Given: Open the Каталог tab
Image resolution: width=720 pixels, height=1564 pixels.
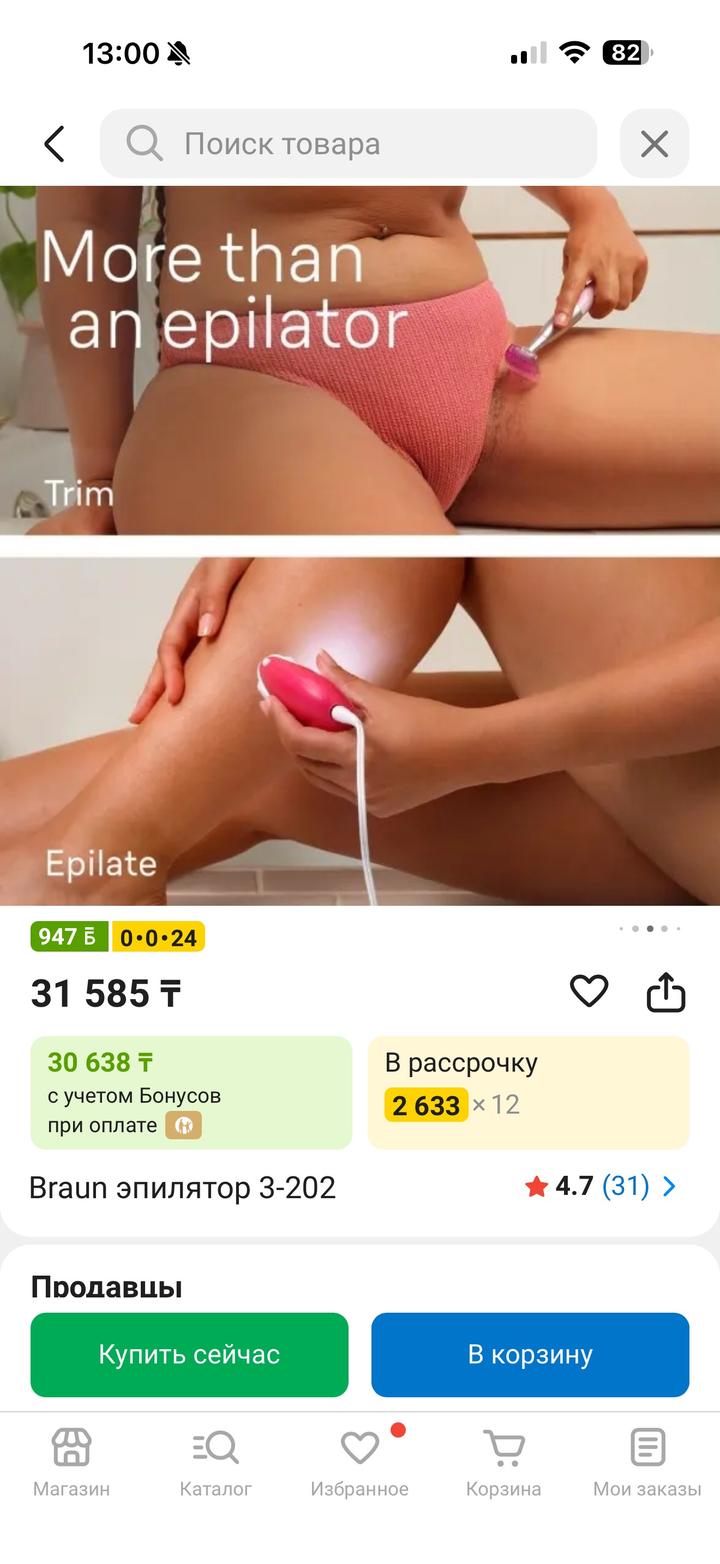Looking at the screenshot, I should 215,1461.
